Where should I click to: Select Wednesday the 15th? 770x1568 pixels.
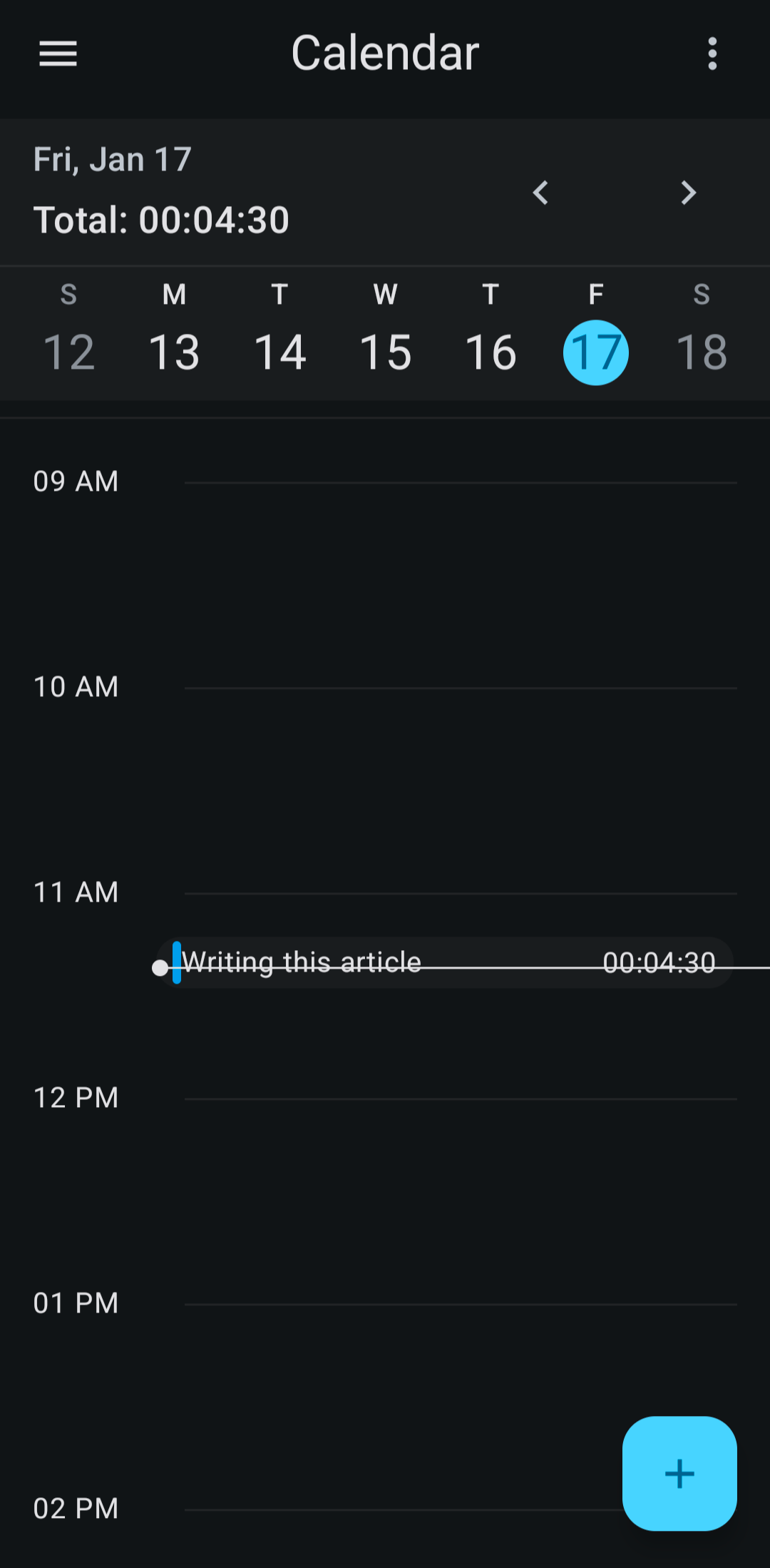click(385, 352)
